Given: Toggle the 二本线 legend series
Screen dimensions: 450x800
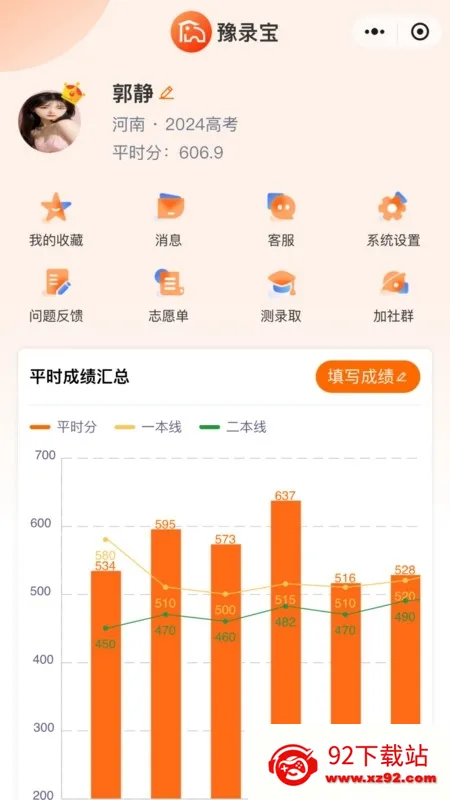Looking at the screenshot, I should (233, 427).
